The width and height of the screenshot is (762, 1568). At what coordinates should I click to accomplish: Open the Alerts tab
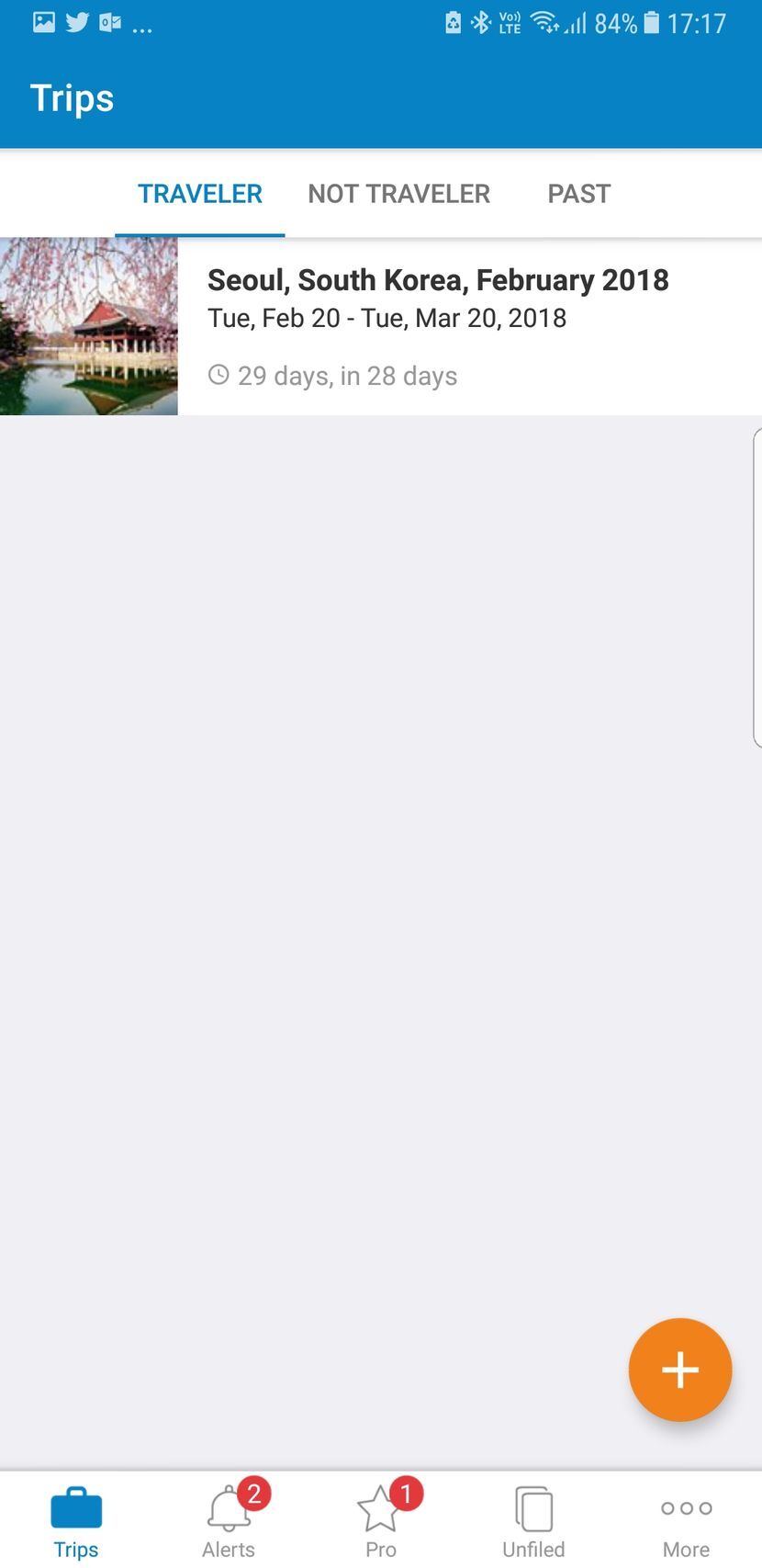point(229,1520)
